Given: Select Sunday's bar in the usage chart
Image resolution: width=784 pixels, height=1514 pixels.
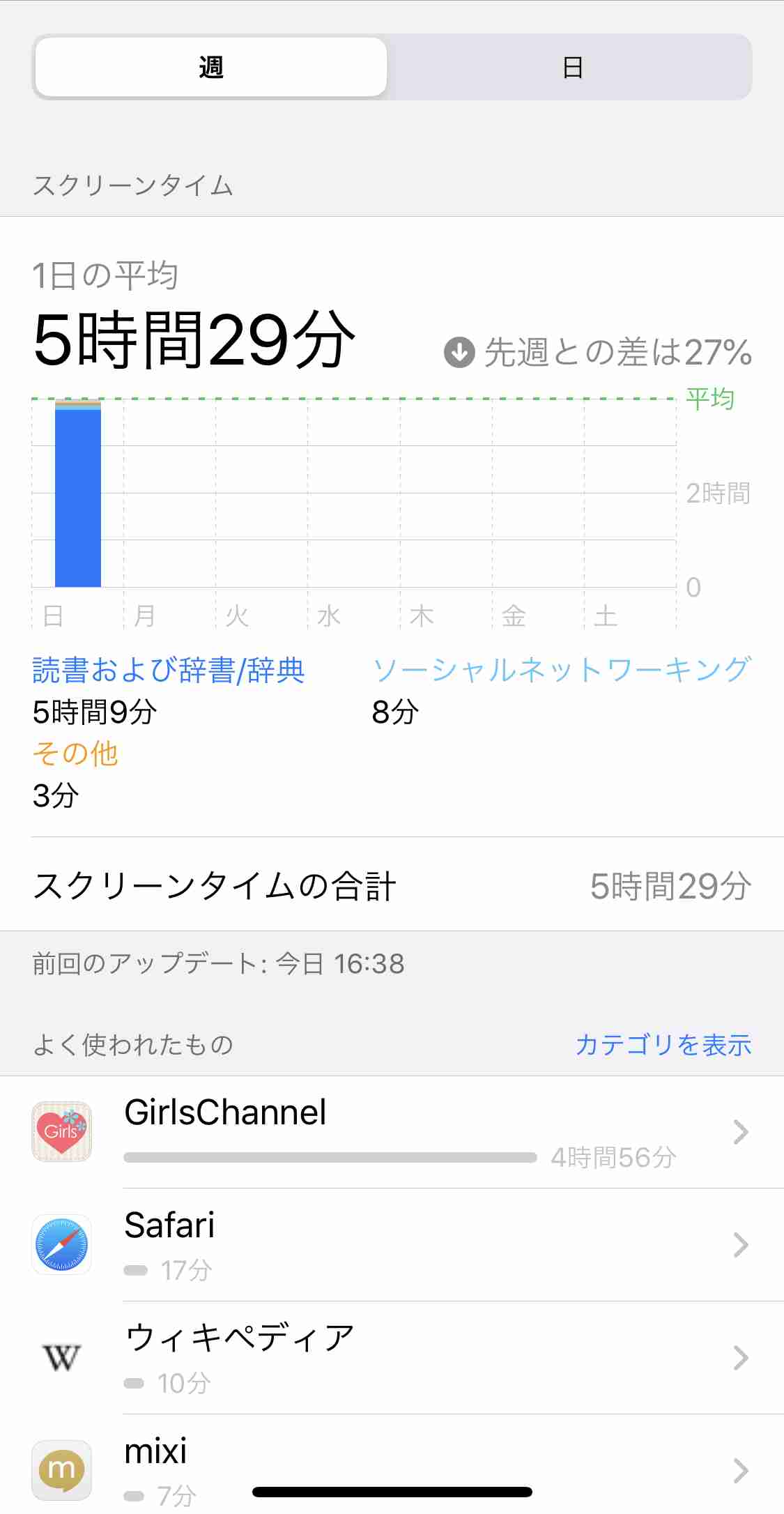Looking at the screenshot, I should [78, 494].
